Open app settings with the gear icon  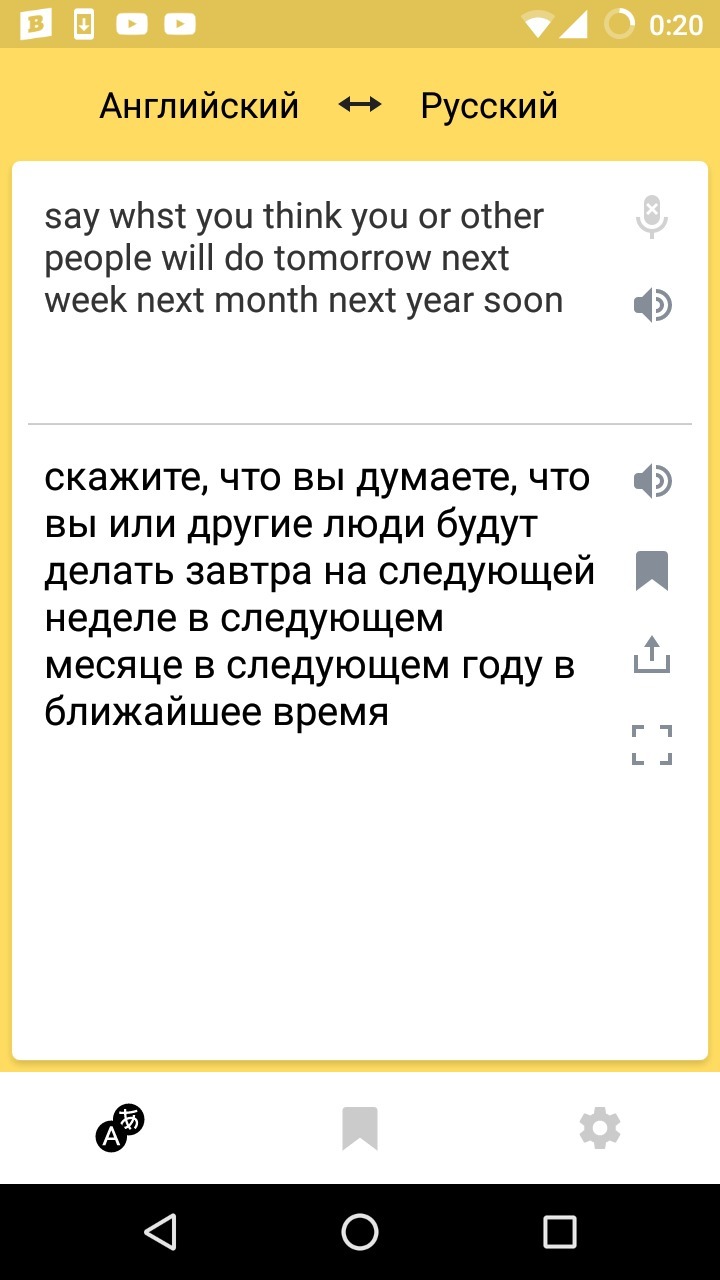pos(600,1128)
